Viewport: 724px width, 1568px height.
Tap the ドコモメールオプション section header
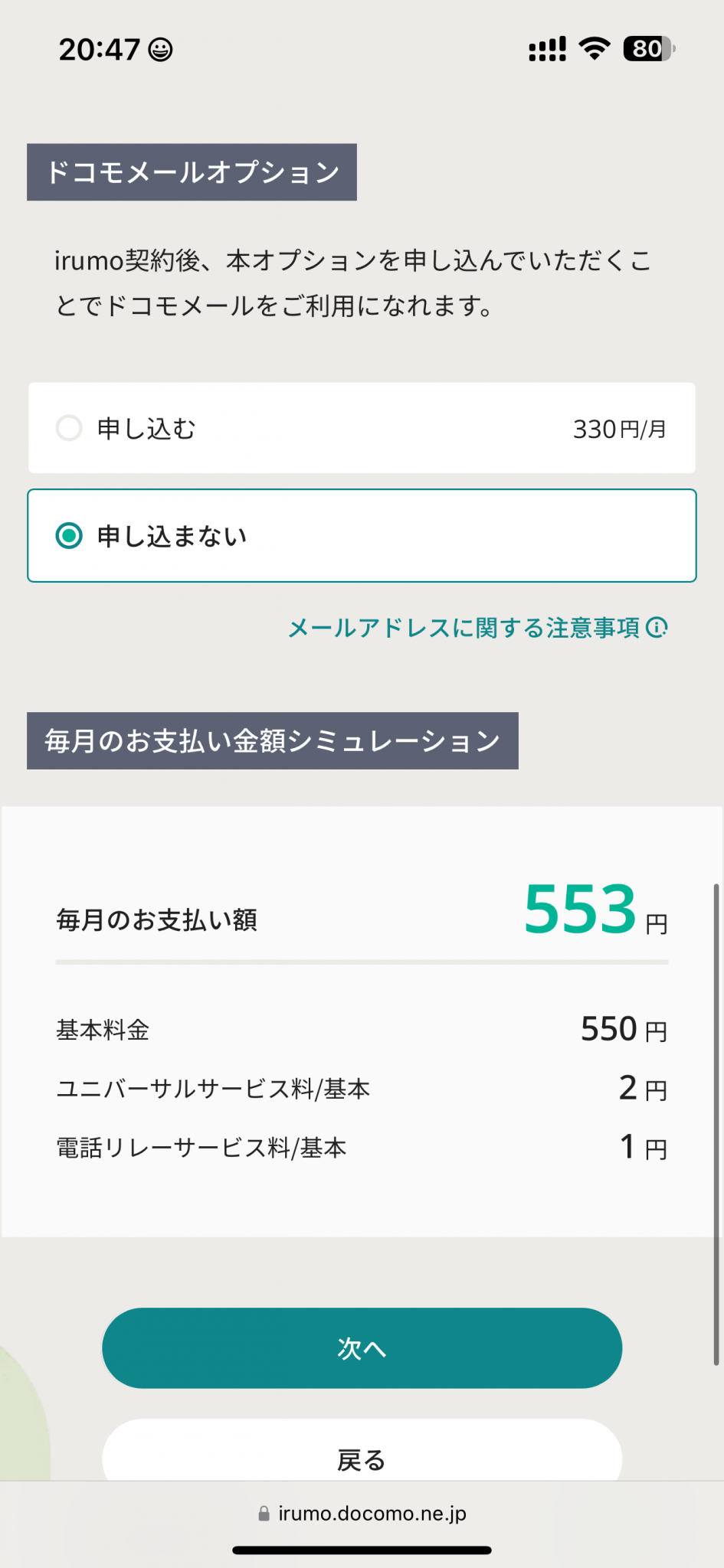coord(192,172)
